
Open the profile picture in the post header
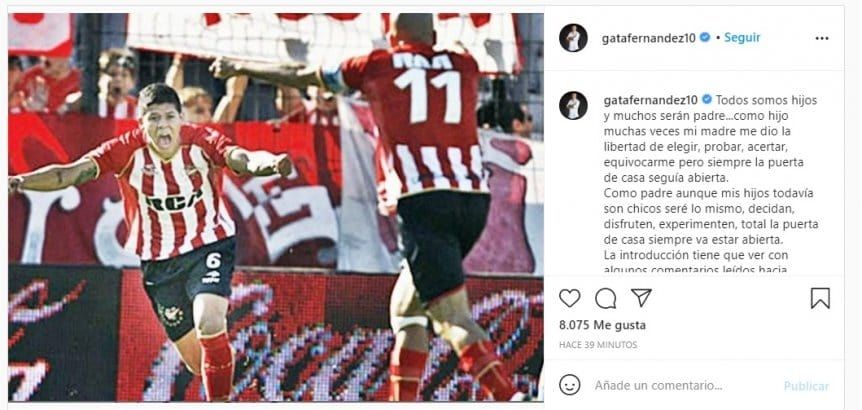[x=573, y=38]
